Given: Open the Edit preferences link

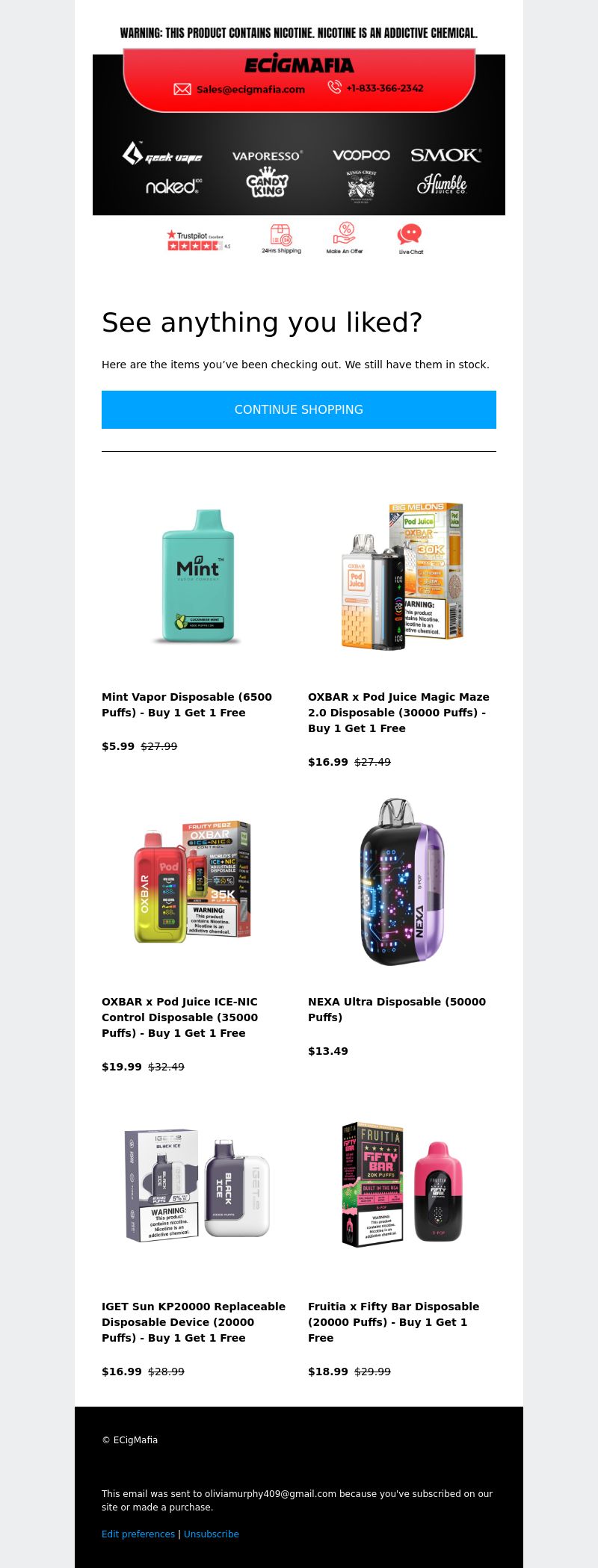Looking at the screenshot, I should pos(138,1534).
